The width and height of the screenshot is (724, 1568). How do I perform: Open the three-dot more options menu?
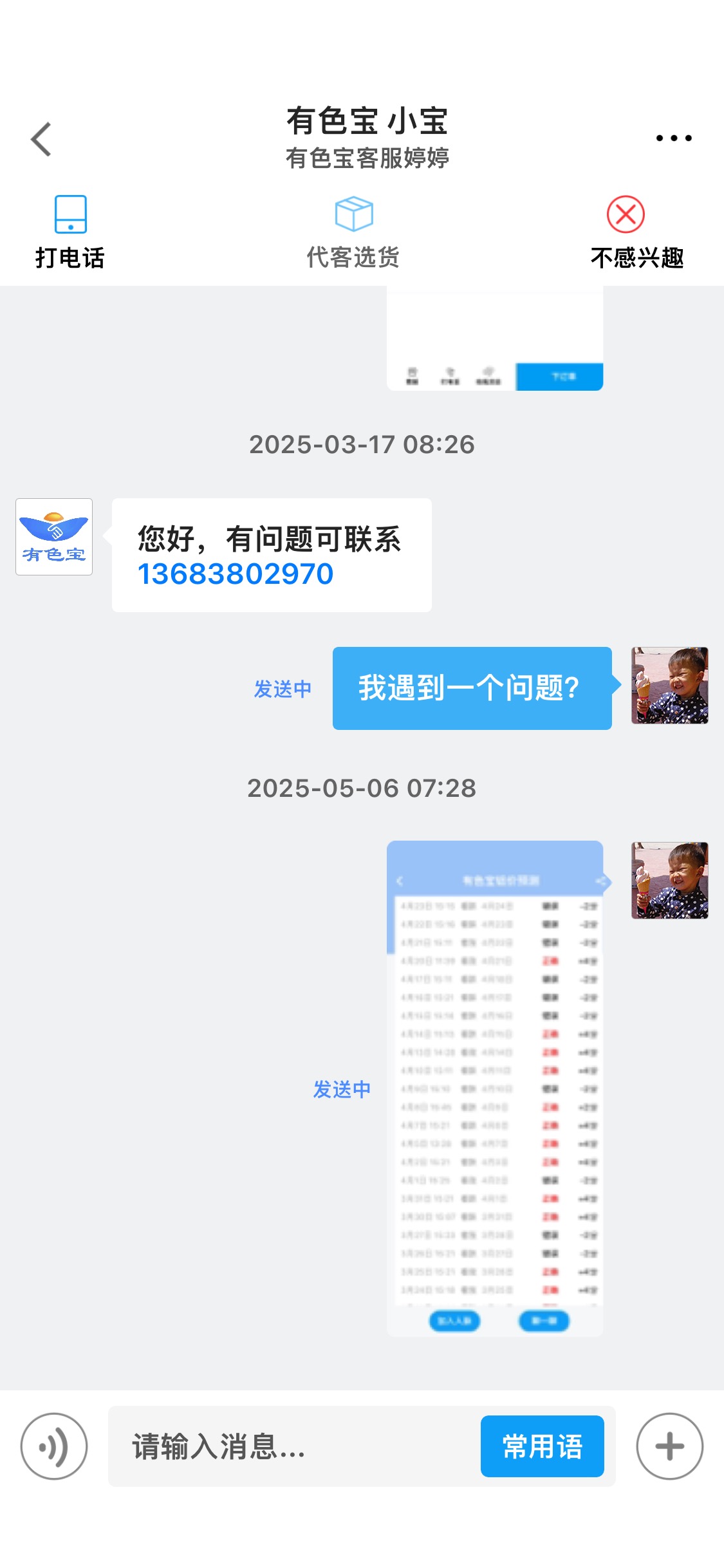(673, 138)
